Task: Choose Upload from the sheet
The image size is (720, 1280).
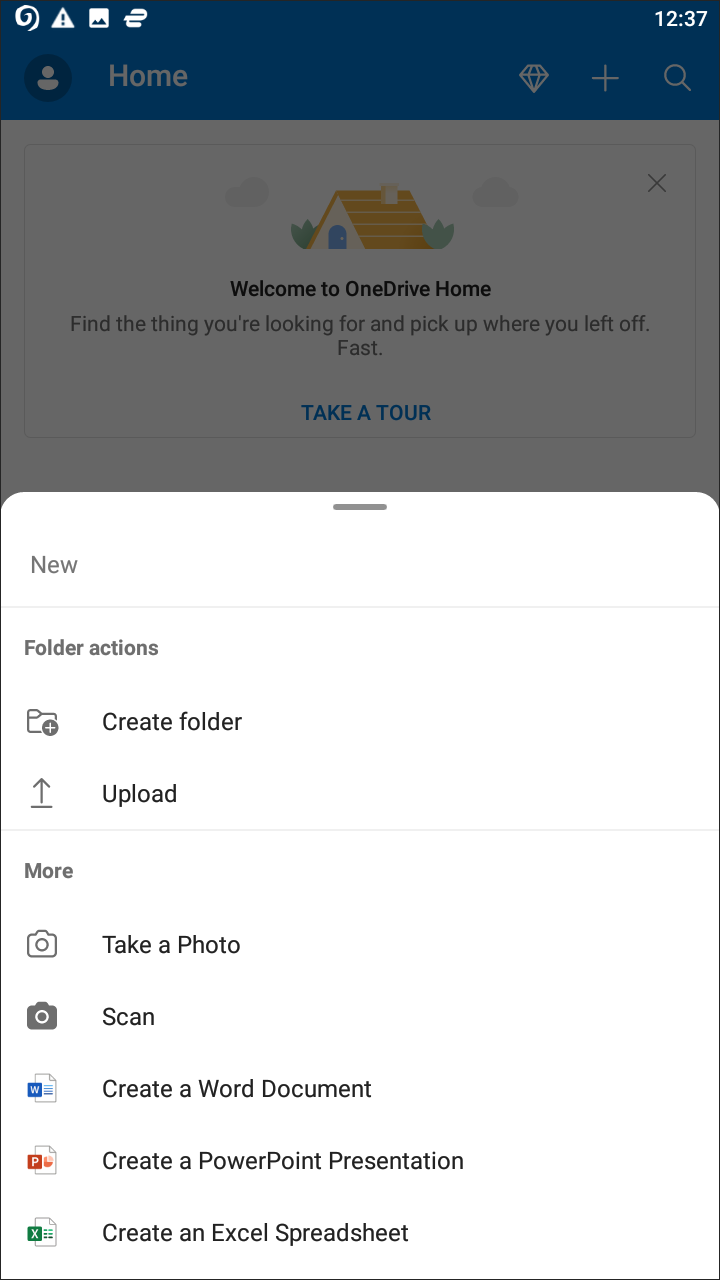Action: pyautogui.click(x=360, y=794)
